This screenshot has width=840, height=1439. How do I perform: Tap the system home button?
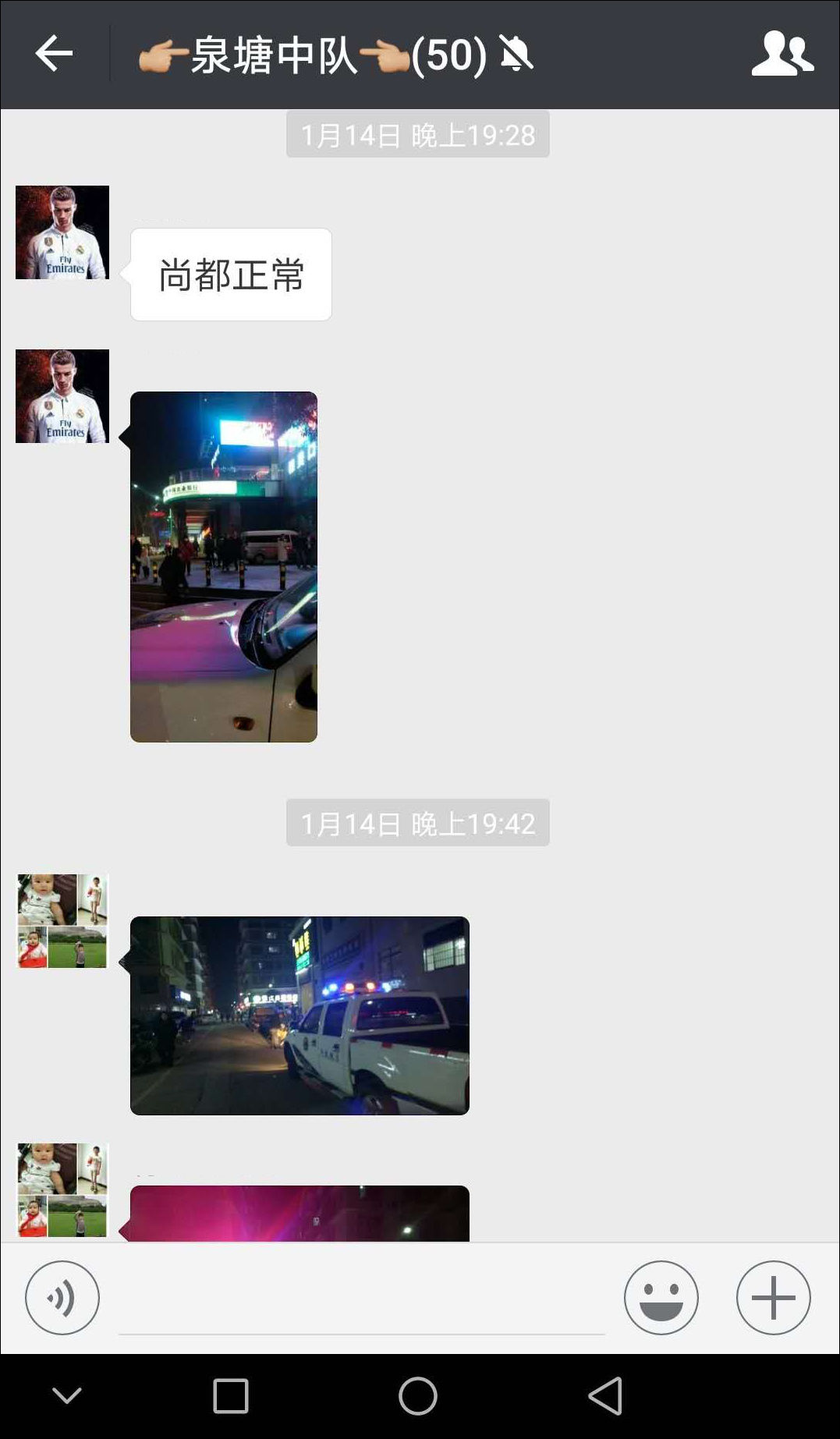pyautogui.click(x=418, y=1395)
